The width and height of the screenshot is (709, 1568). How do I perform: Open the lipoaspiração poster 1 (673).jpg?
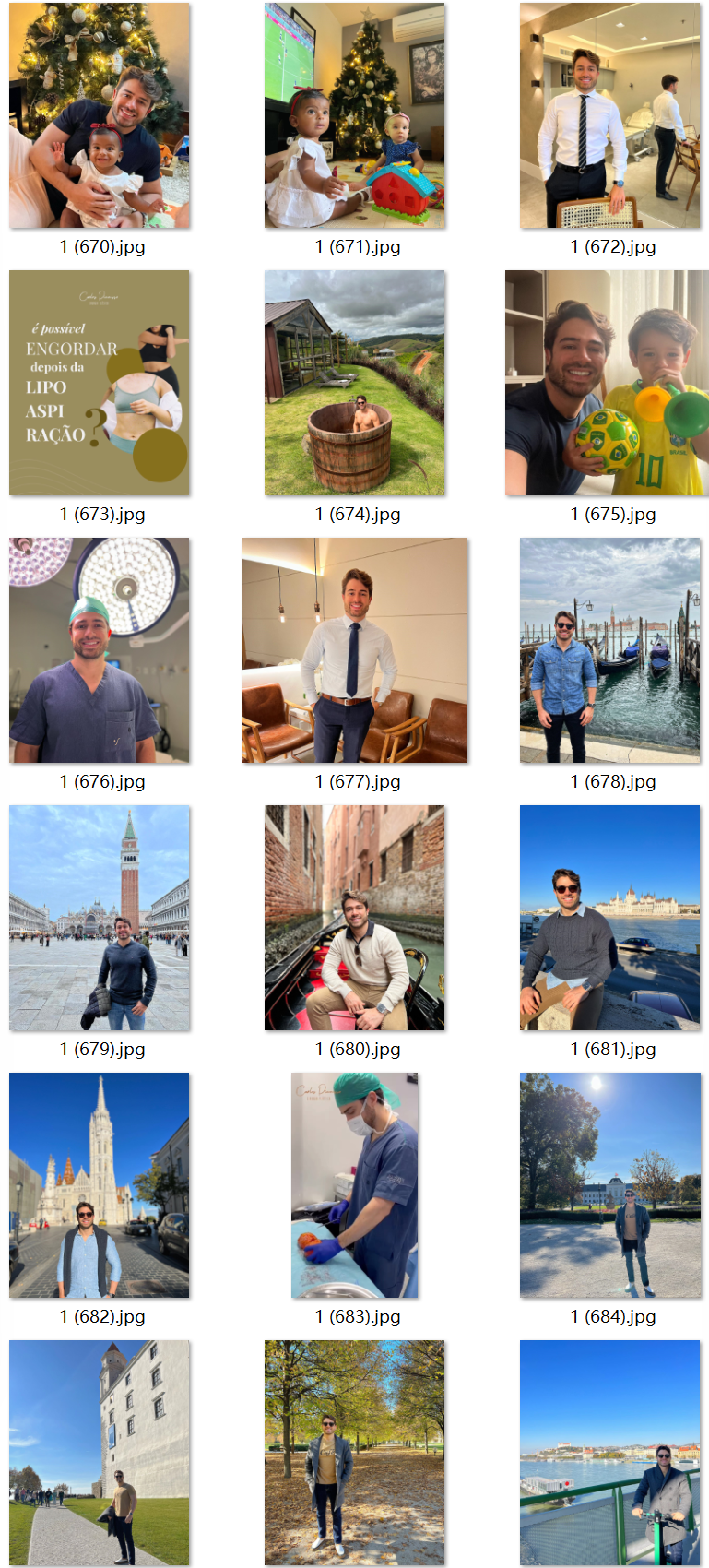click(100, 383)
